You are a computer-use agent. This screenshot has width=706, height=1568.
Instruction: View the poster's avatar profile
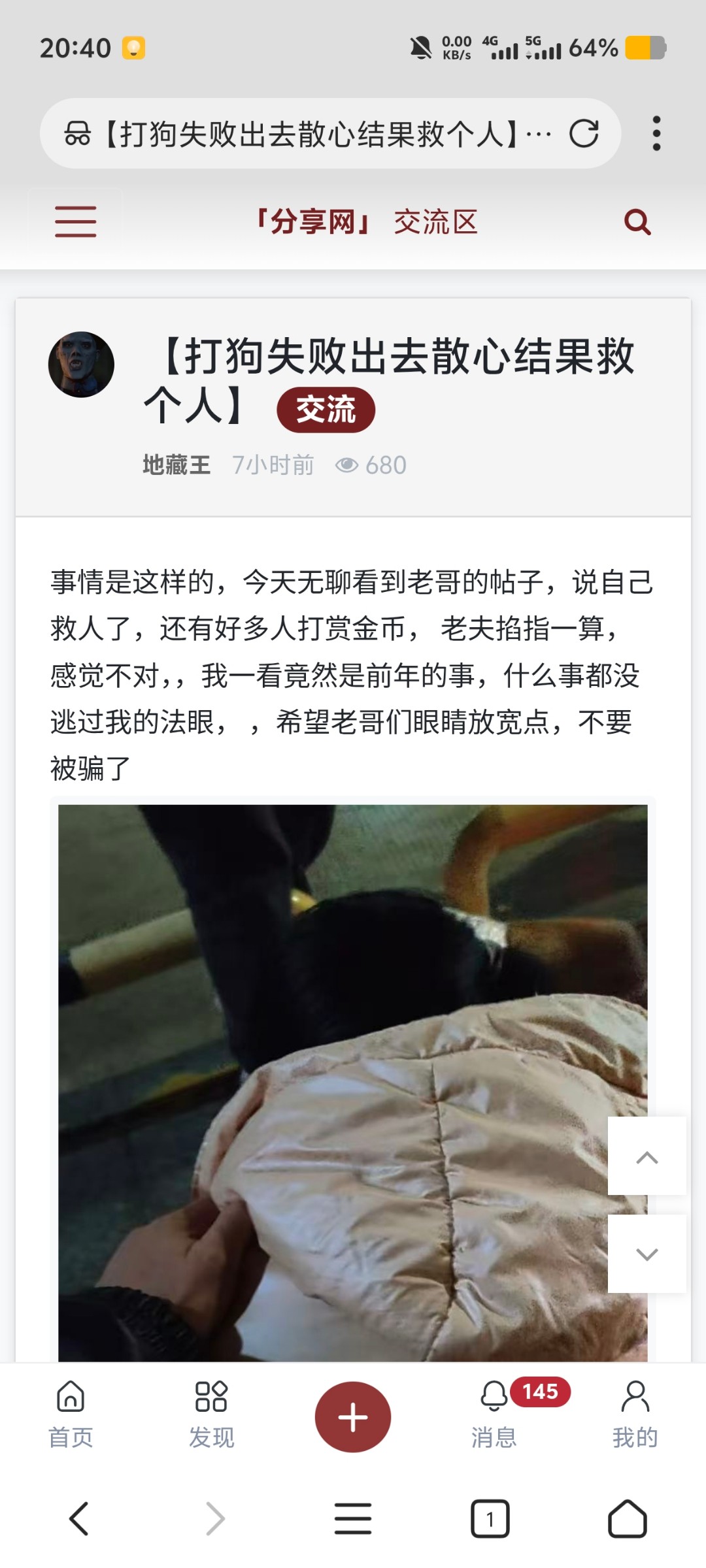(81, 365)
